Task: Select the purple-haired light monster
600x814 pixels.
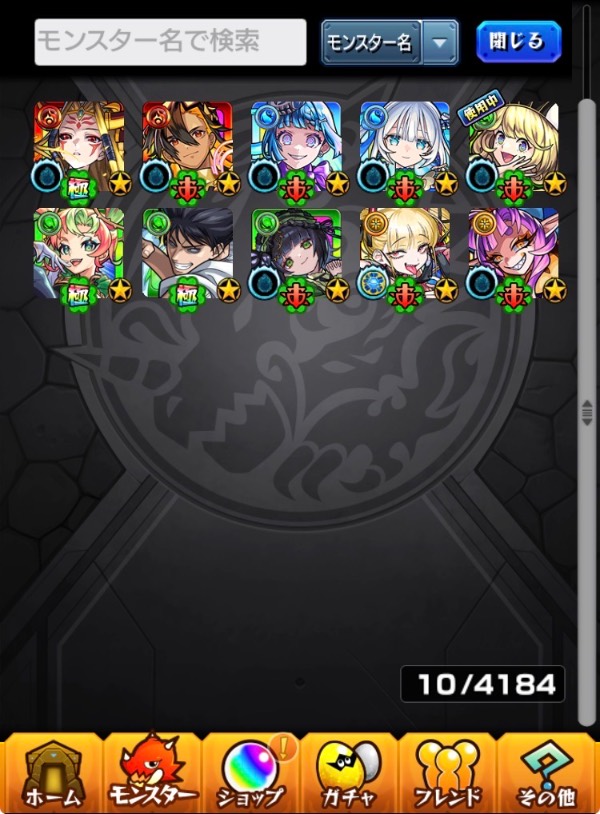Action: tap(515, 254)
